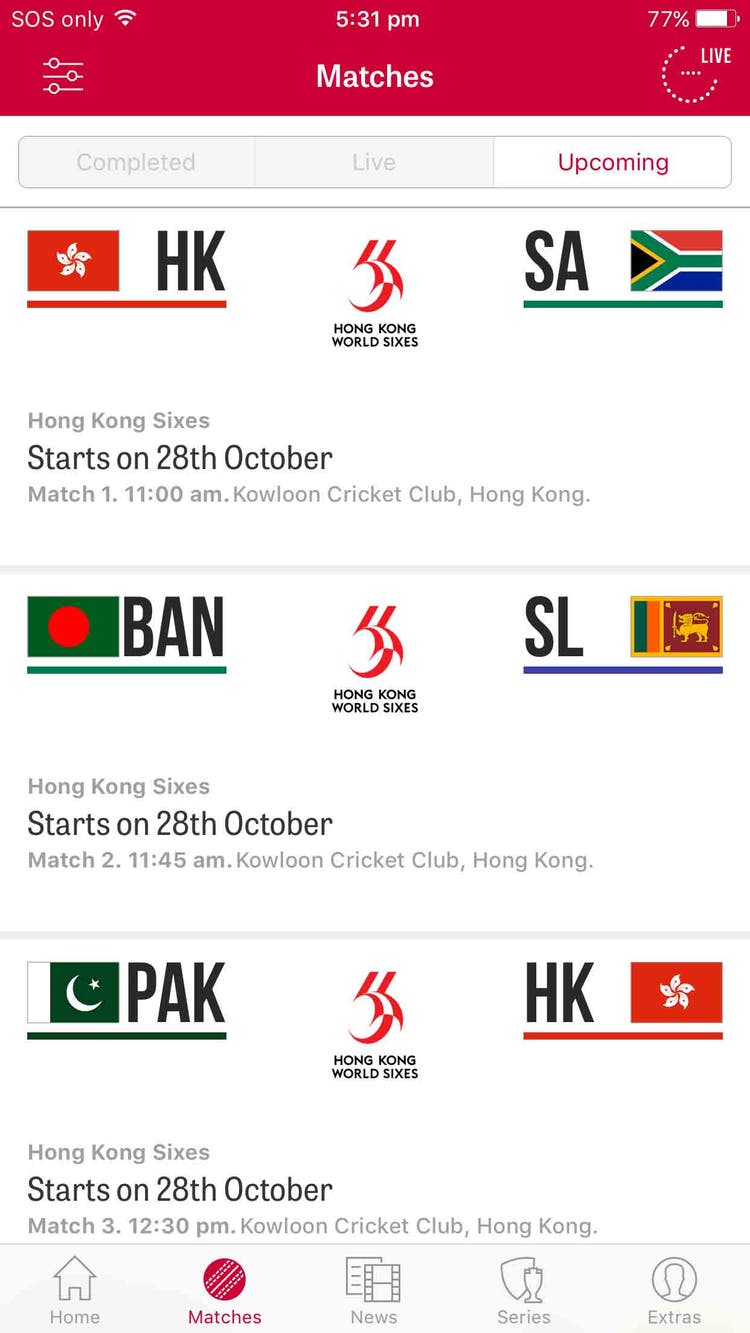Go to the Home tab

click(75, 1290)
